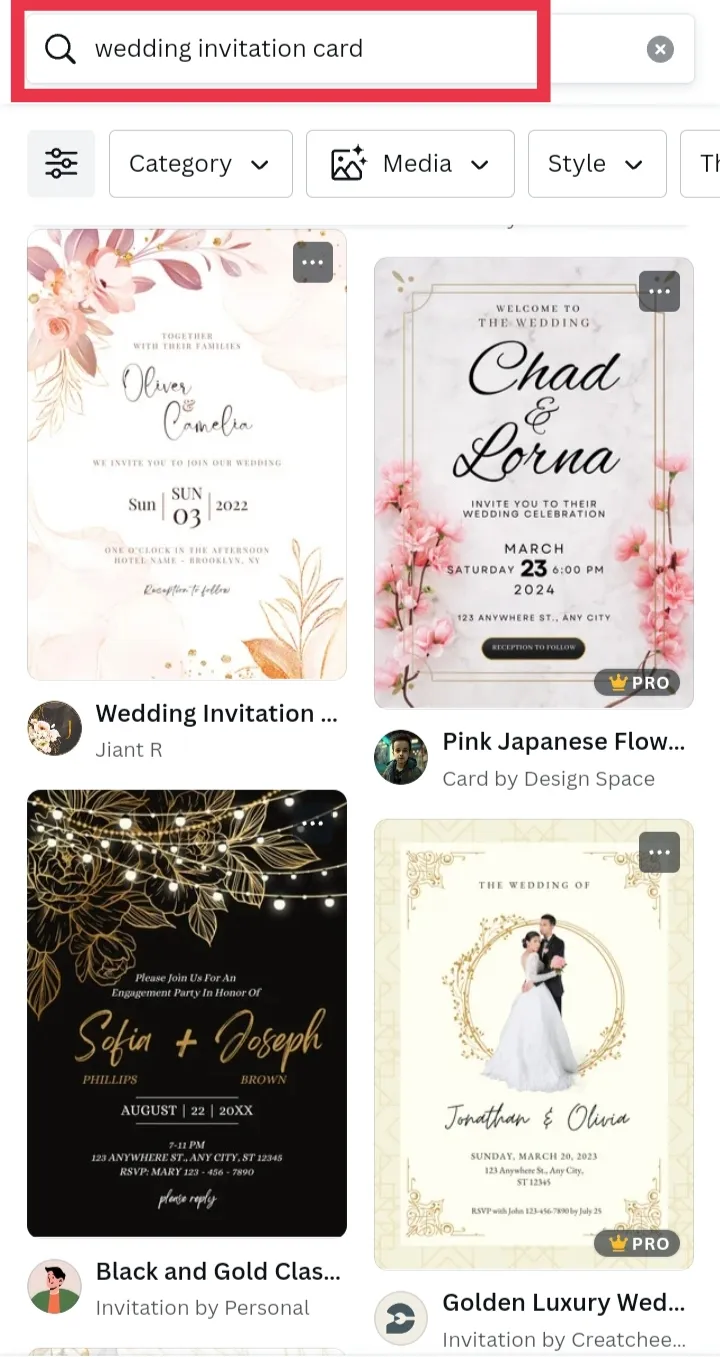Open the Jonathan & Olivia golden luxury template
720x1357 pixels.
tap(533, 1044)
